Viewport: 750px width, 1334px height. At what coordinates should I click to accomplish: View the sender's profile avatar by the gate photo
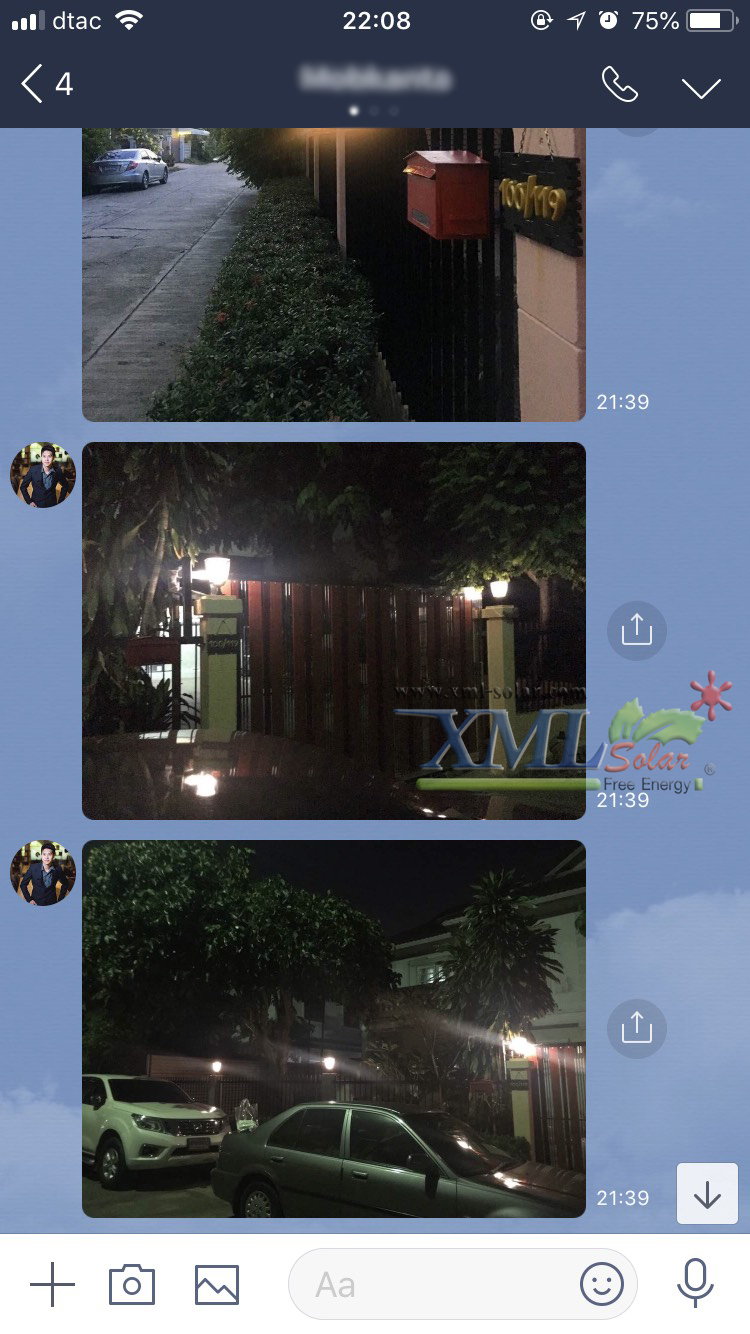43,475
